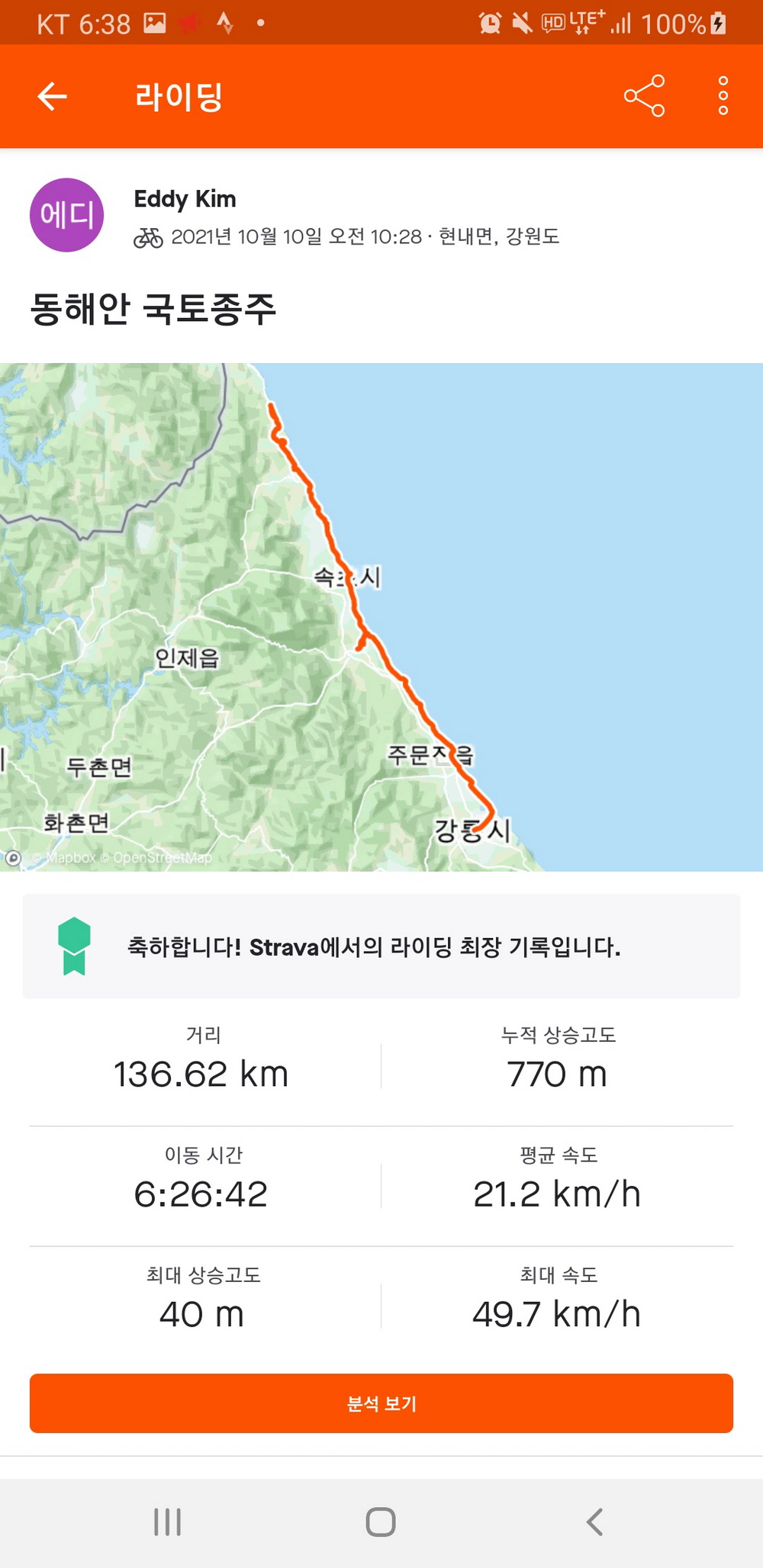Tap the 분석 보기 button

381,1403
